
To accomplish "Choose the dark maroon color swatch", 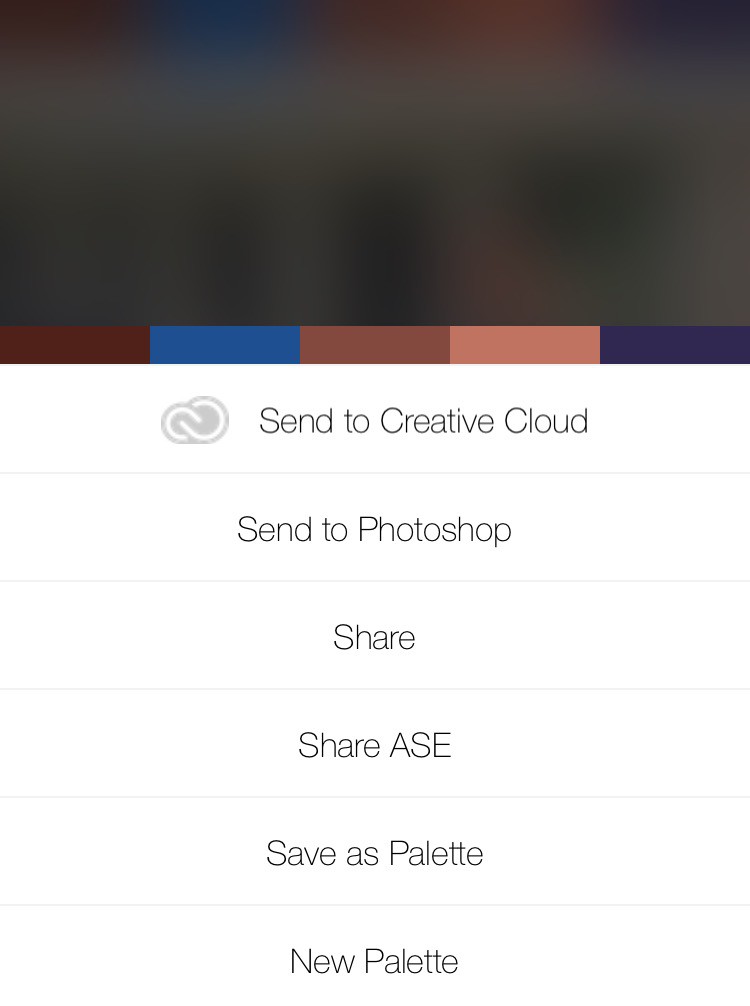I will (75, 345).
